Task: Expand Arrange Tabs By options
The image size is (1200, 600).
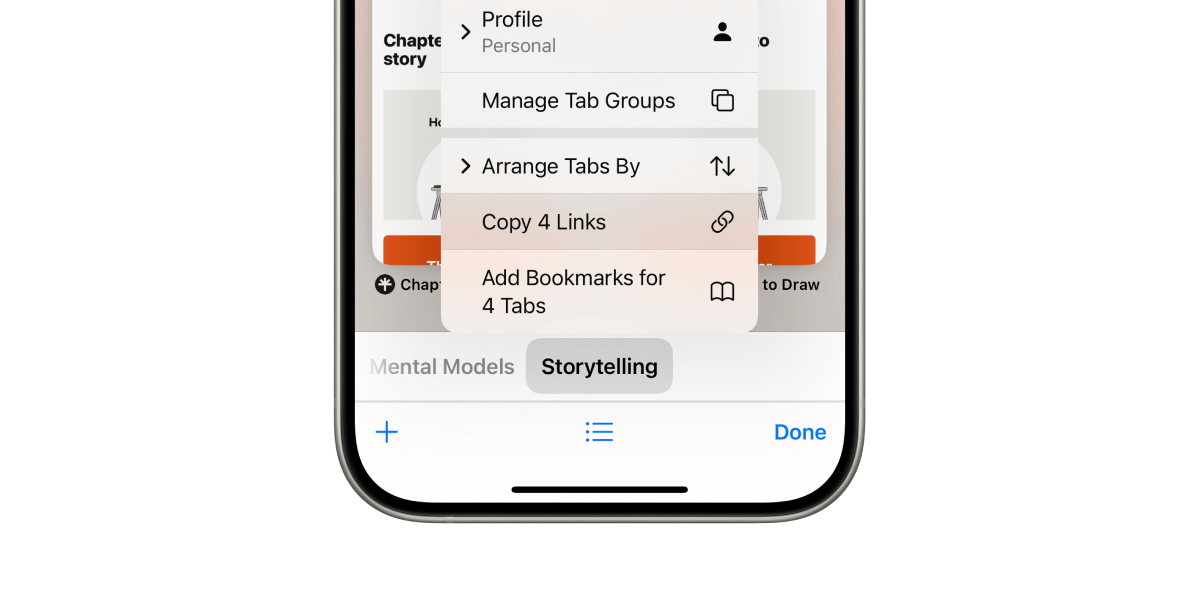Action: pyautogui.click(x=598, y=167)
